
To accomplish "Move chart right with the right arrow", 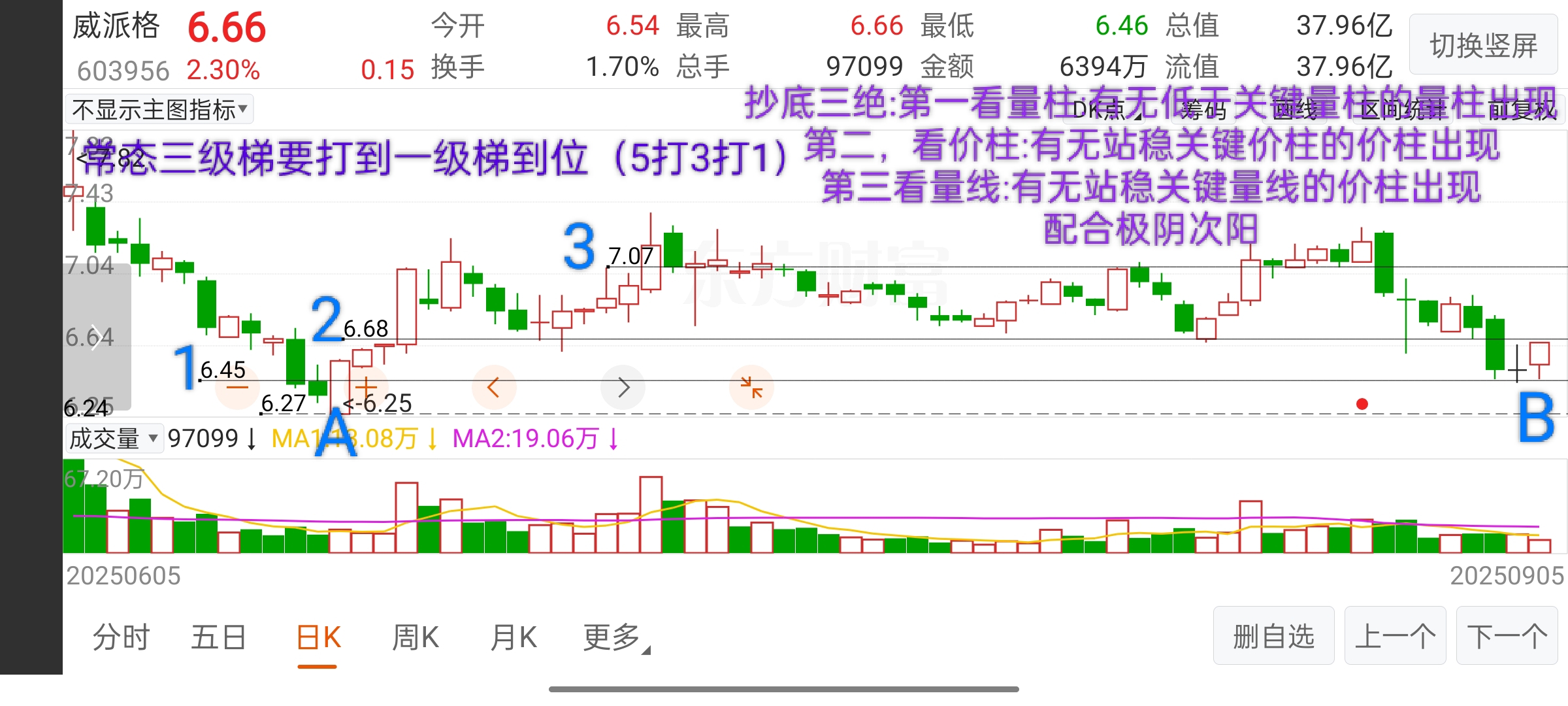I will (623, 388).
